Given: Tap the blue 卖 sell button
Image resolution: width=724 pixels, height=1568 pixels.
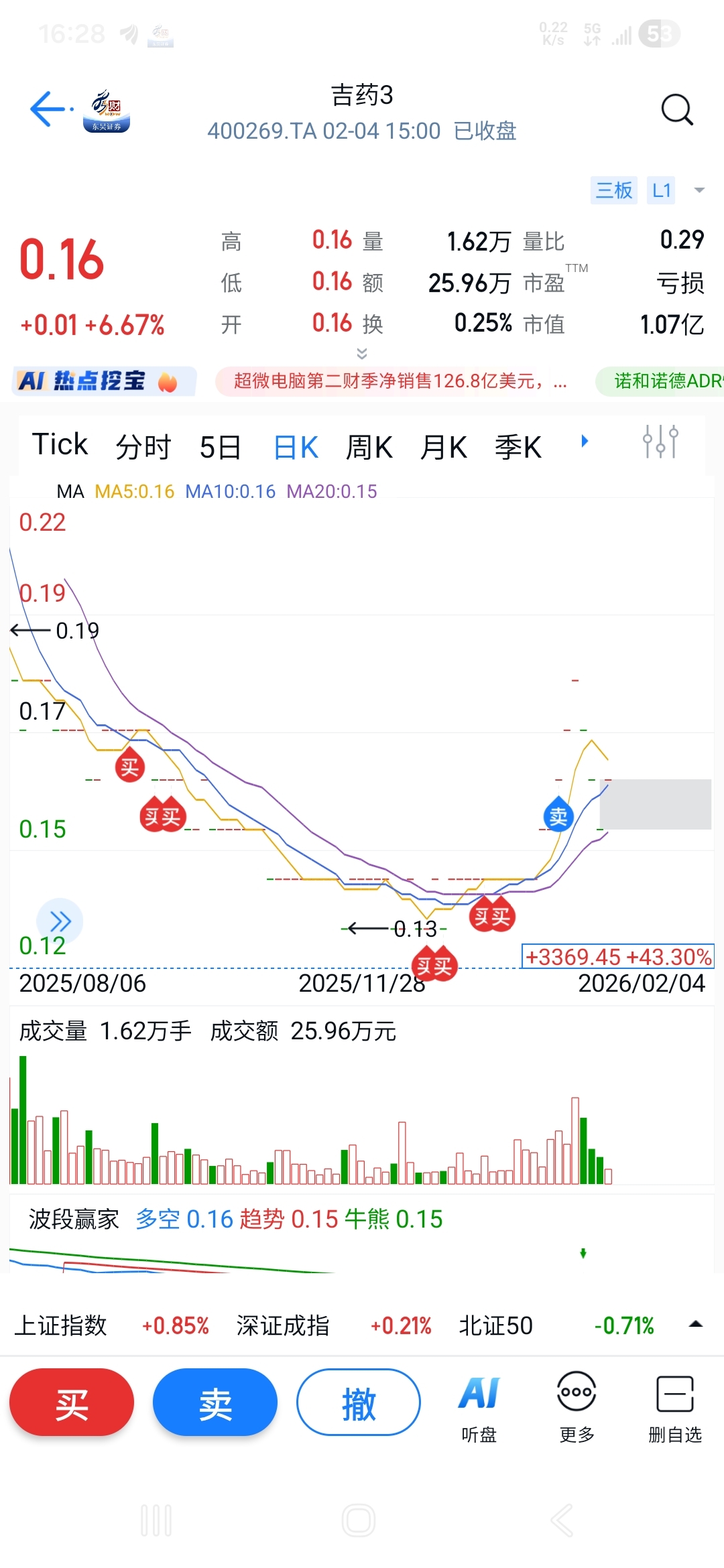Looking at the screenshot, I should pos(215,1402).
